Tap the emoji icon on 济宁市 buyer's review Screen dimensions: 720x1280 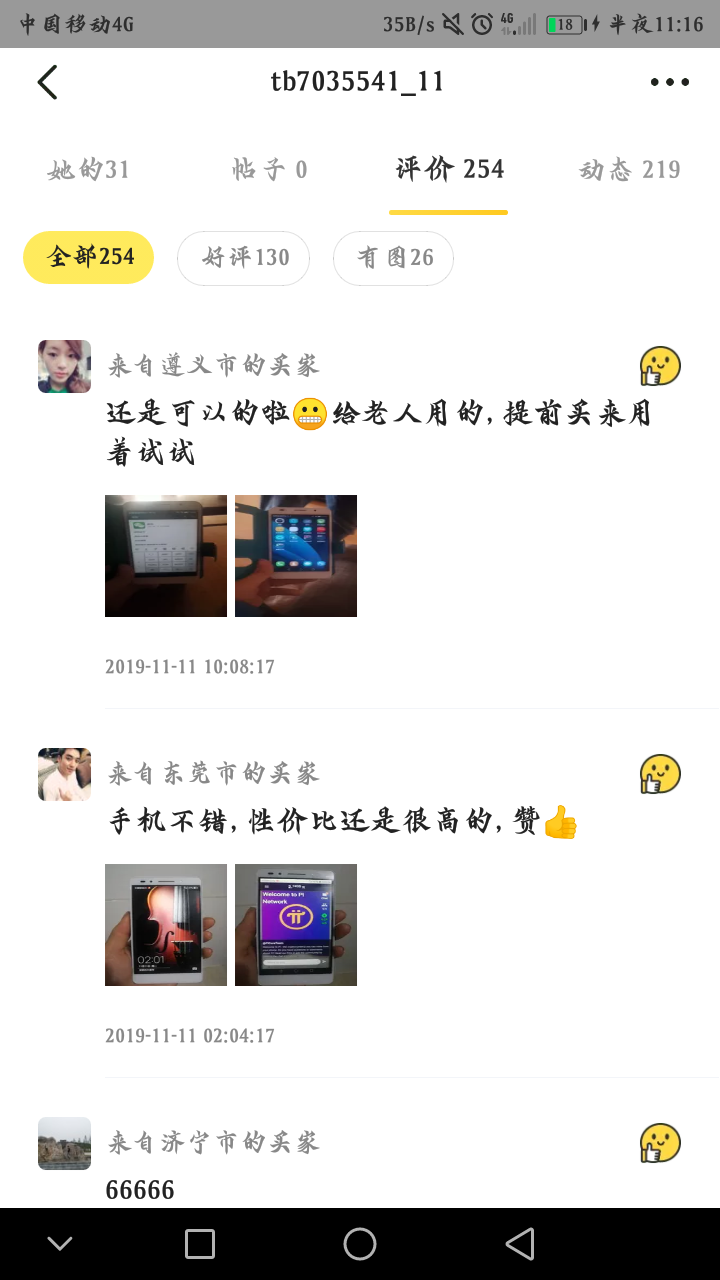tap(660, 1143)
